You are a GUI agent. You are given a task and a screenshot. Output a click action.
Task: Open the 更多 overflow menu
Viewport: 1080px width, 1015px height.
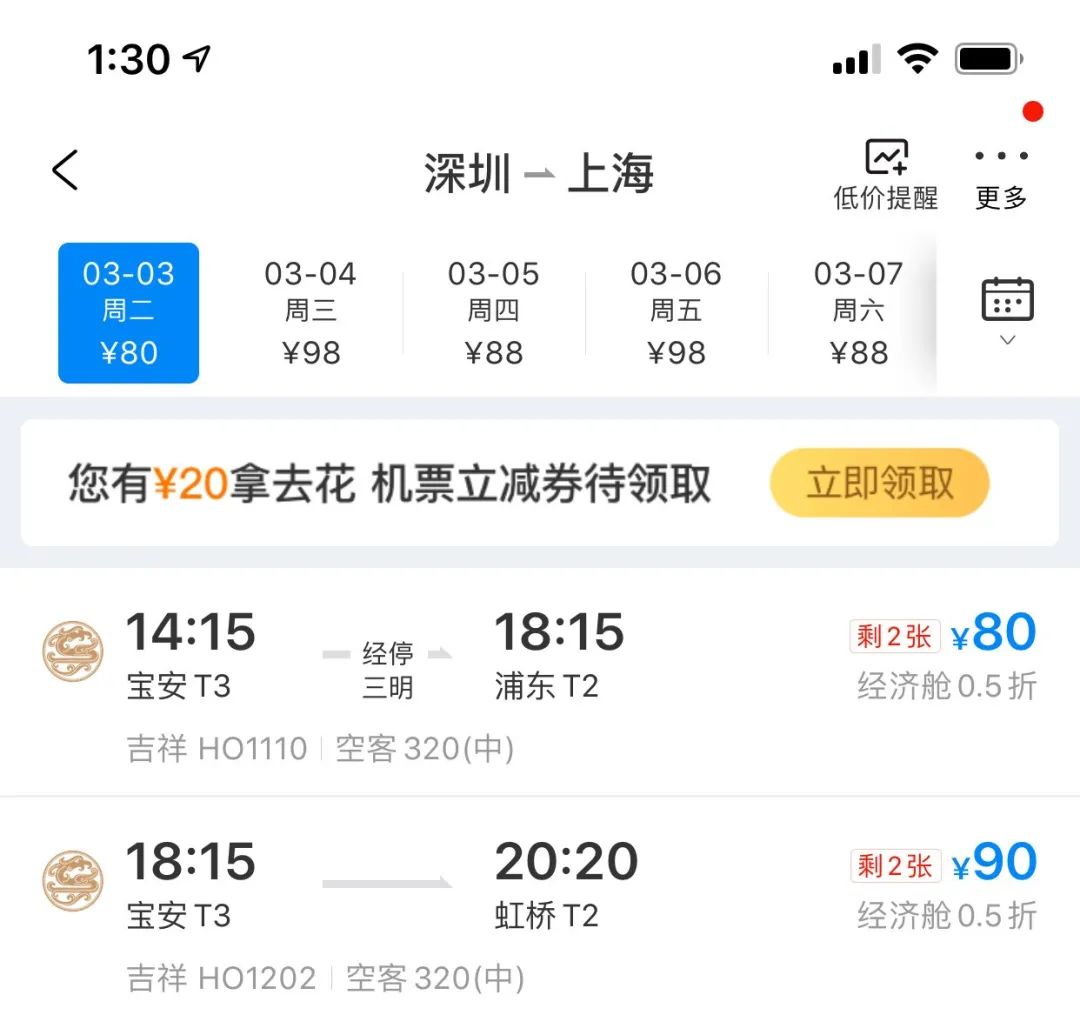[x=1001, y=176]
